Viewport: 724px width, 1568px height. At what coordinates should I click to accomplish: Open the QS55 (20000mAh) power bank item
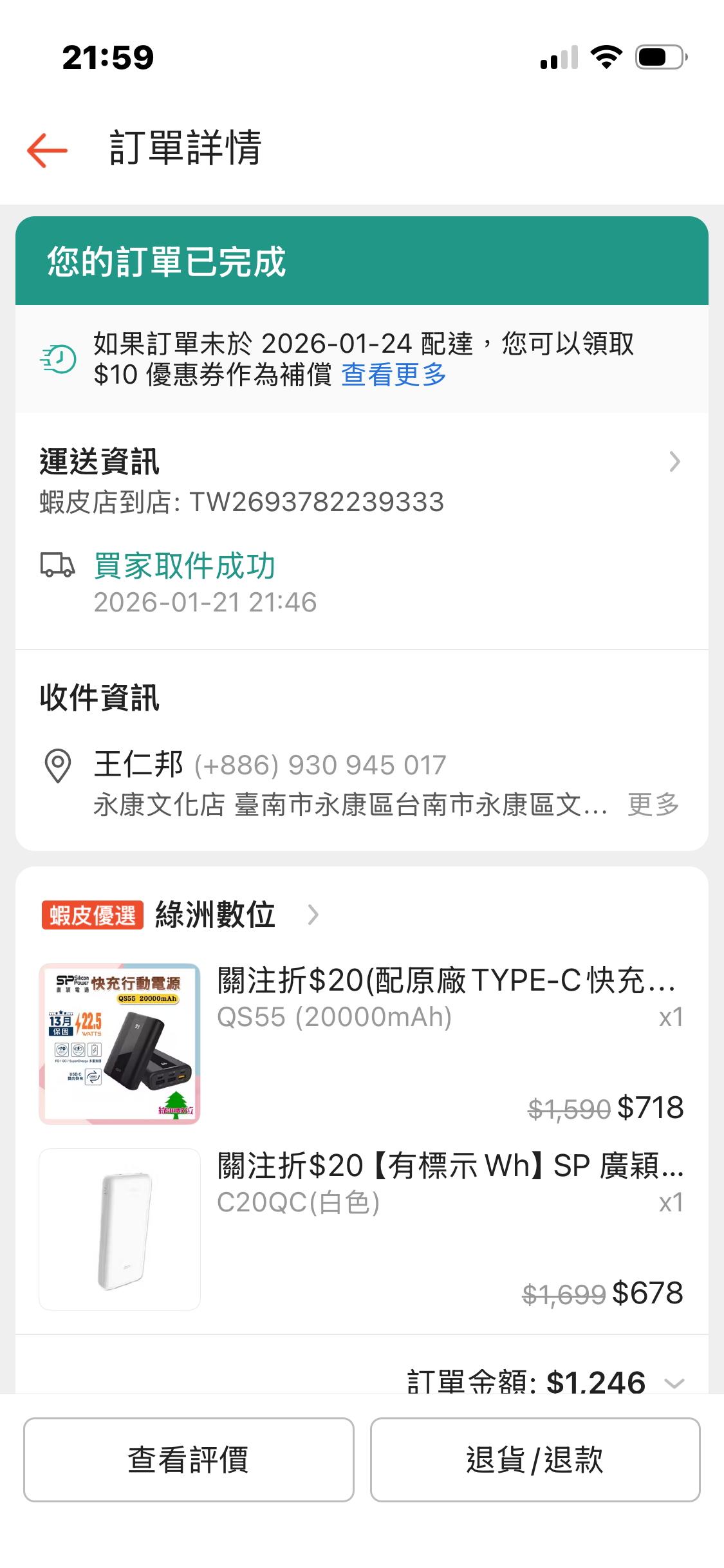(360, 1043)
